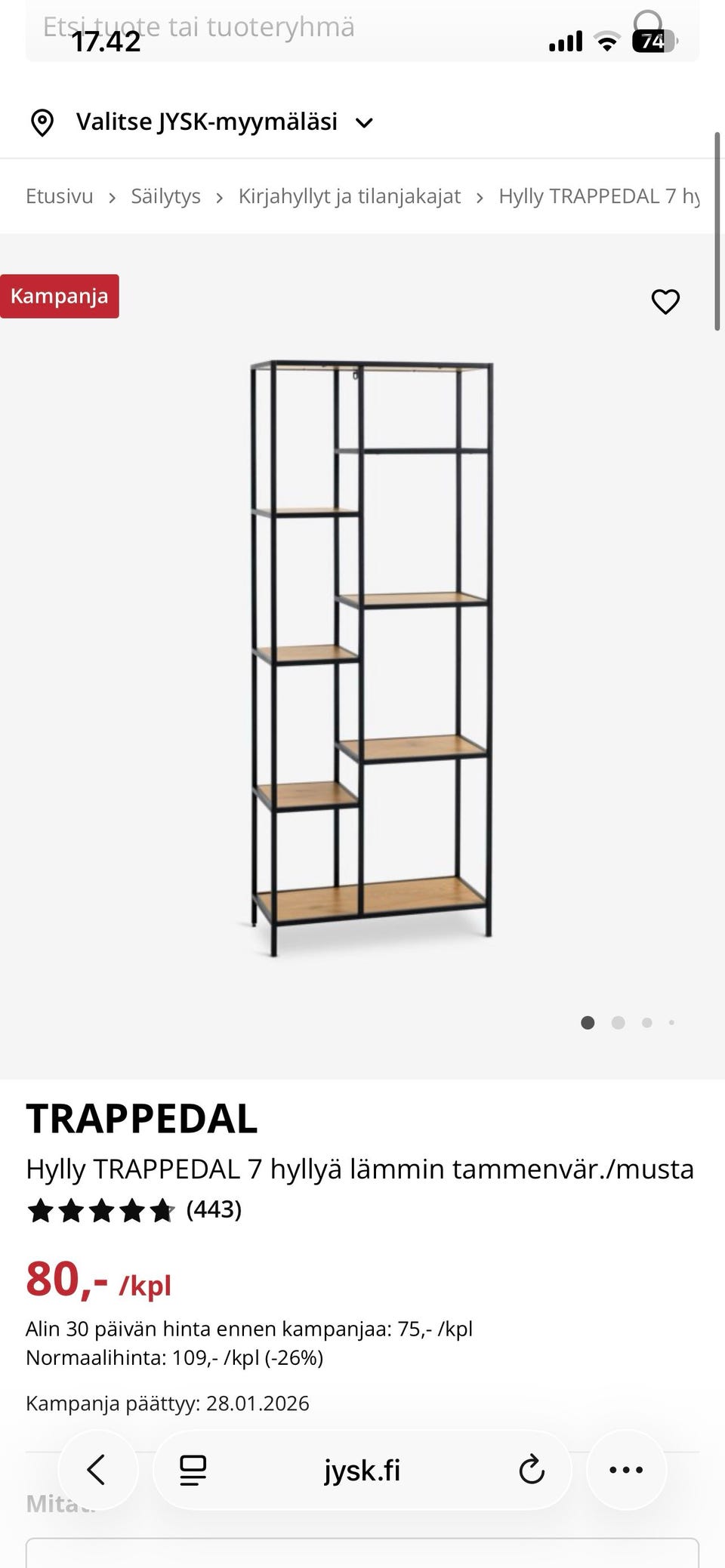This screenshot has height=1568, width=725.
Task: Open the TRAPPEDAL shelf product image
Action: pyautogui.click(x=370, y=657)
